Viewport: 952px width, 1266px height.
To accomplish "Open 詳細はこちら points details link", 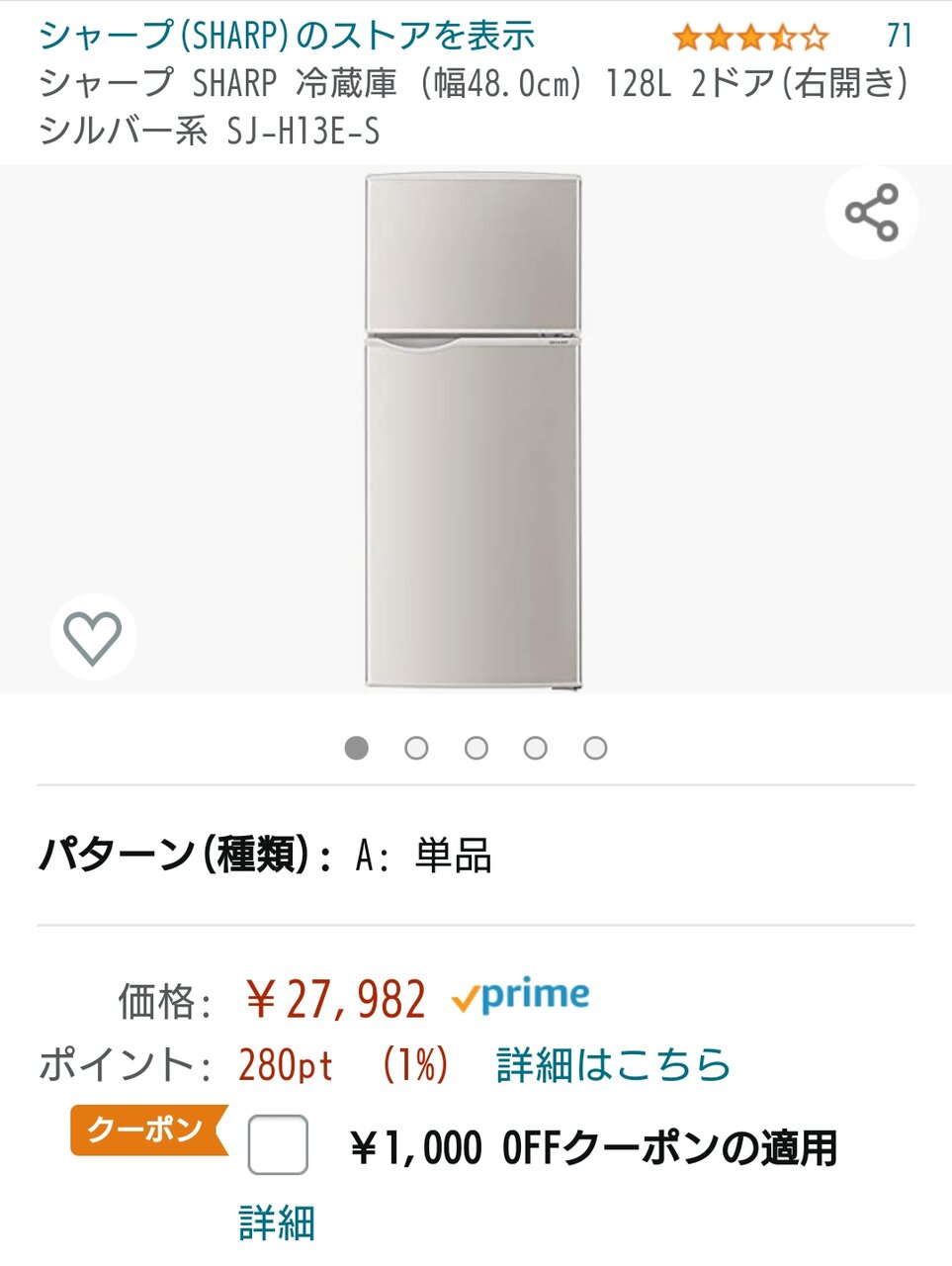I will 611,1065.
